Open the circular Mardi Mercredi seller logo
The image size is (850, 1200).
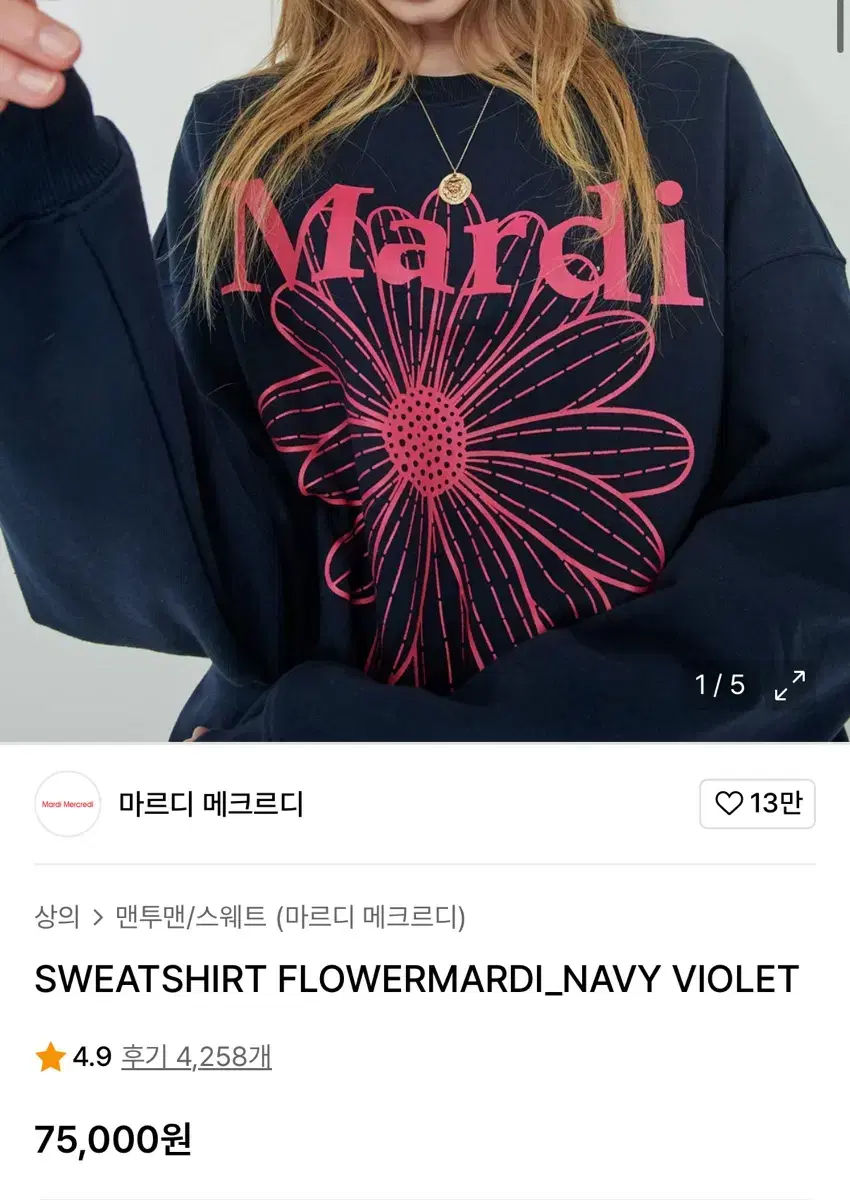pos(67,804)
